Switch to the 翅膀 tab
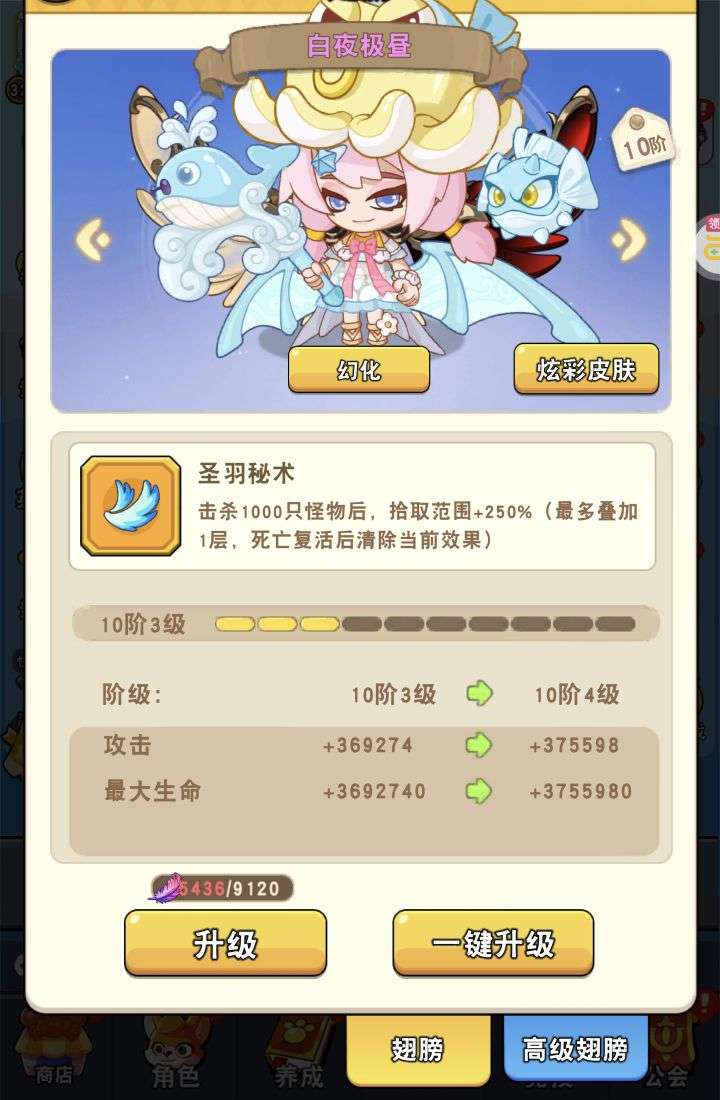The image size is (720, 1100). point(418,1049)
